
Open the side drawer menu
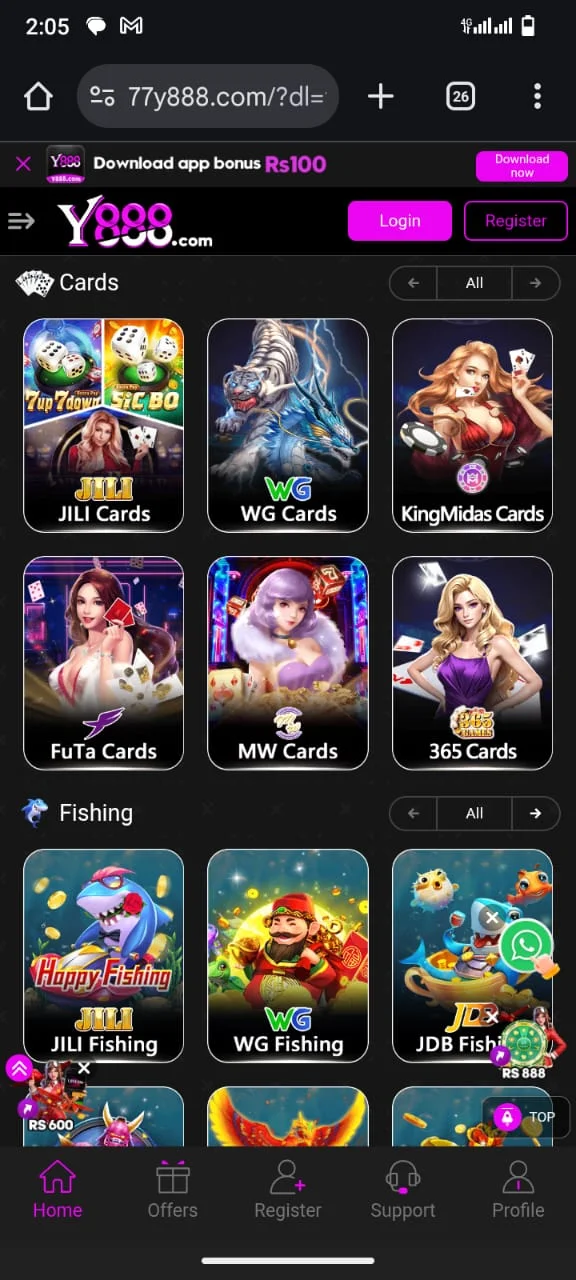(x=21, y=221)
